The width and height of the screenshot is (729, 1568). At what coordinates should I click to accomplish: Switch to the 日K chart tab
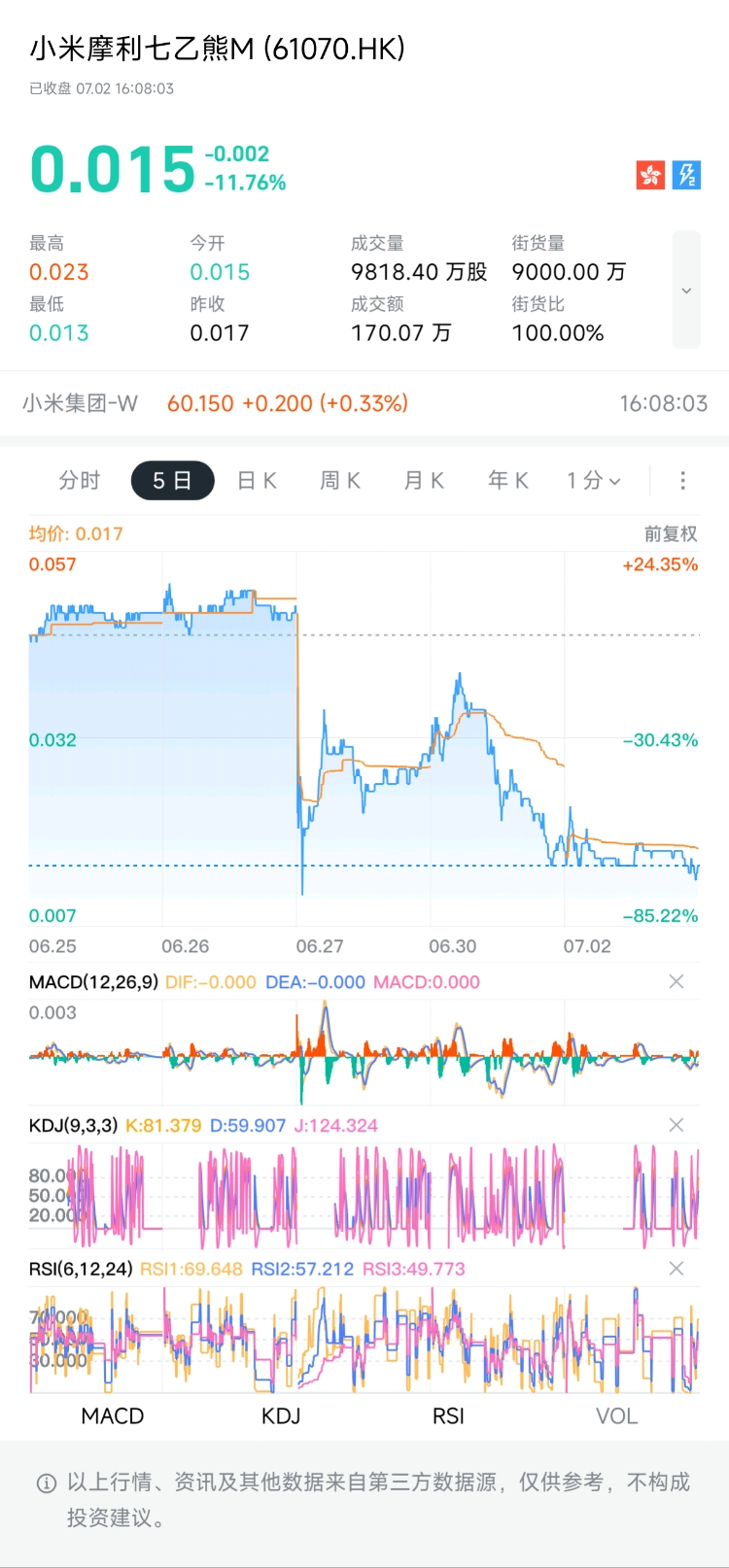pos(257,481)
